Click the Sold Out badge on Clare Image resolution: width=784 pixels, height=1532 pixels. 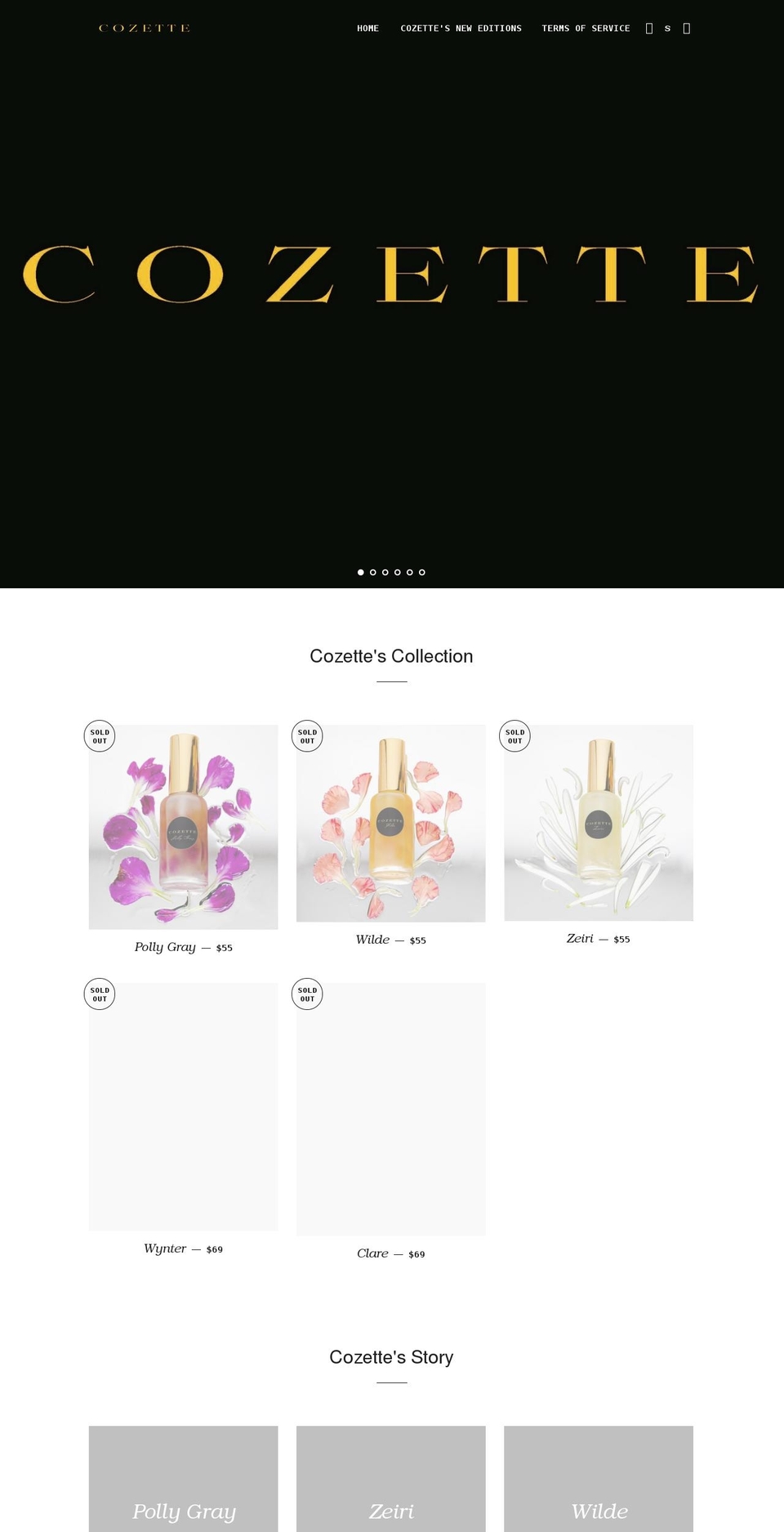(307, 994)
